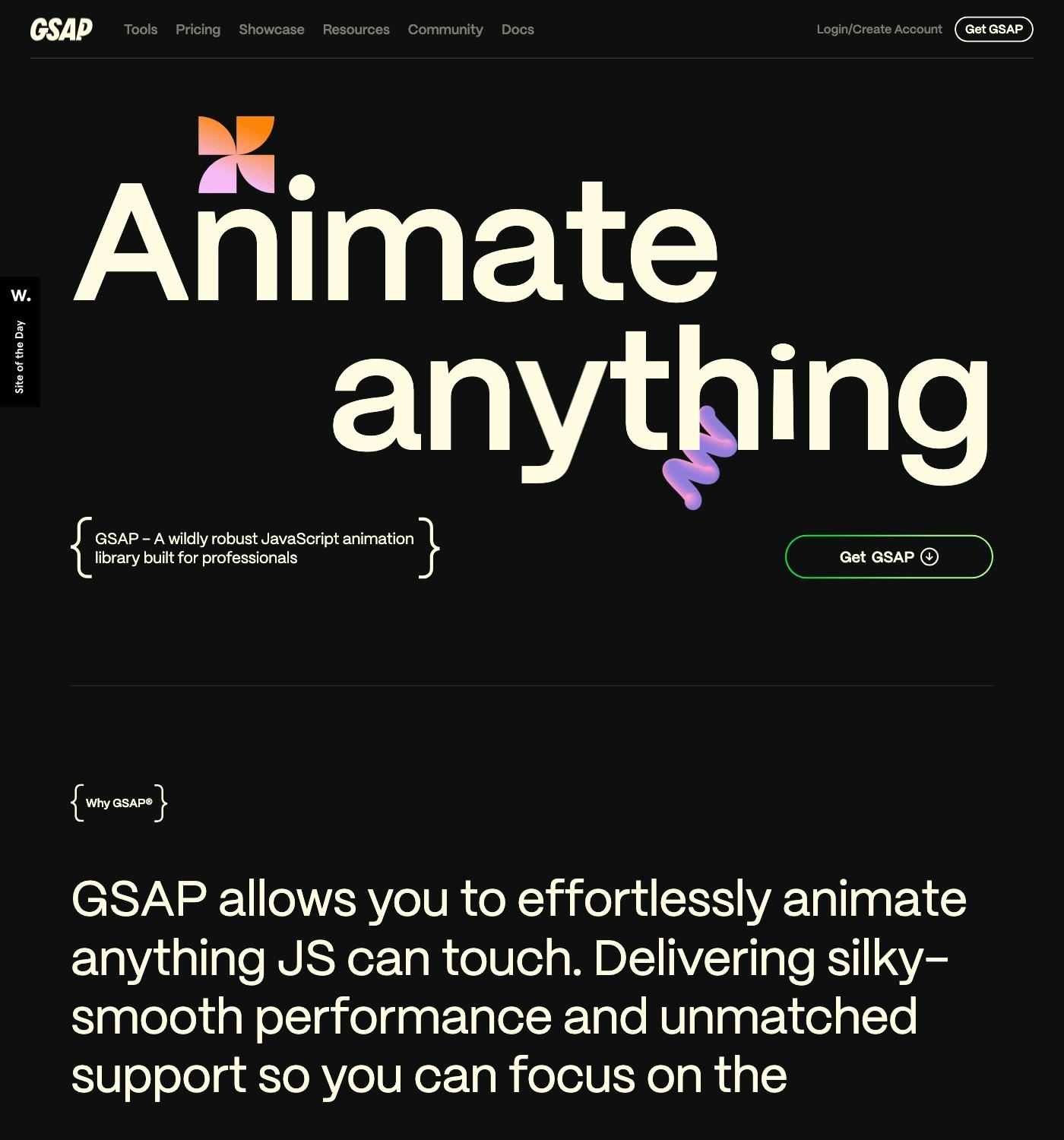1064x1140 pixels.
Task: Open the Site of the Day badge
Action: (x=20, y=342)
